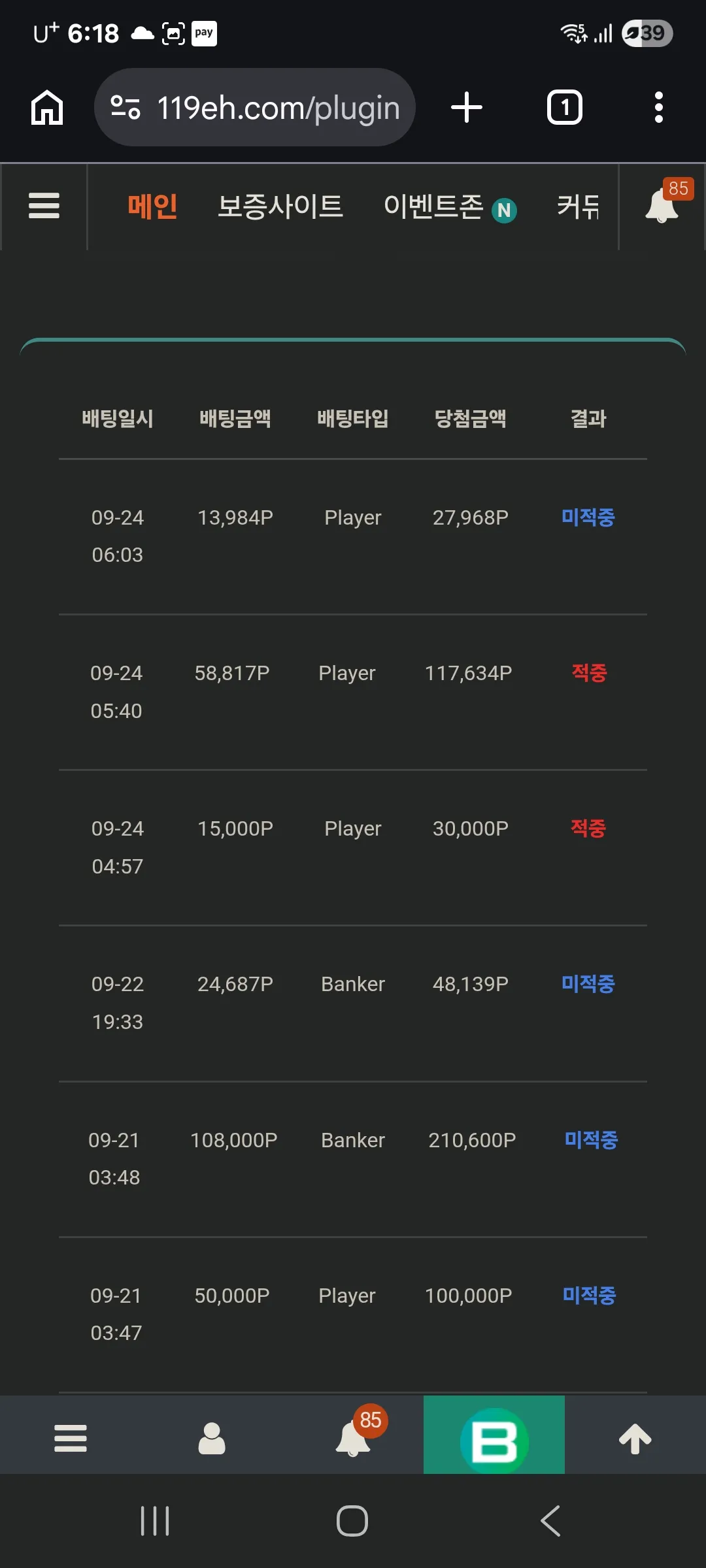Switch to the 보증사이트 tab
The height and width of the screenshot is (1568, 706).
[280, 206]
